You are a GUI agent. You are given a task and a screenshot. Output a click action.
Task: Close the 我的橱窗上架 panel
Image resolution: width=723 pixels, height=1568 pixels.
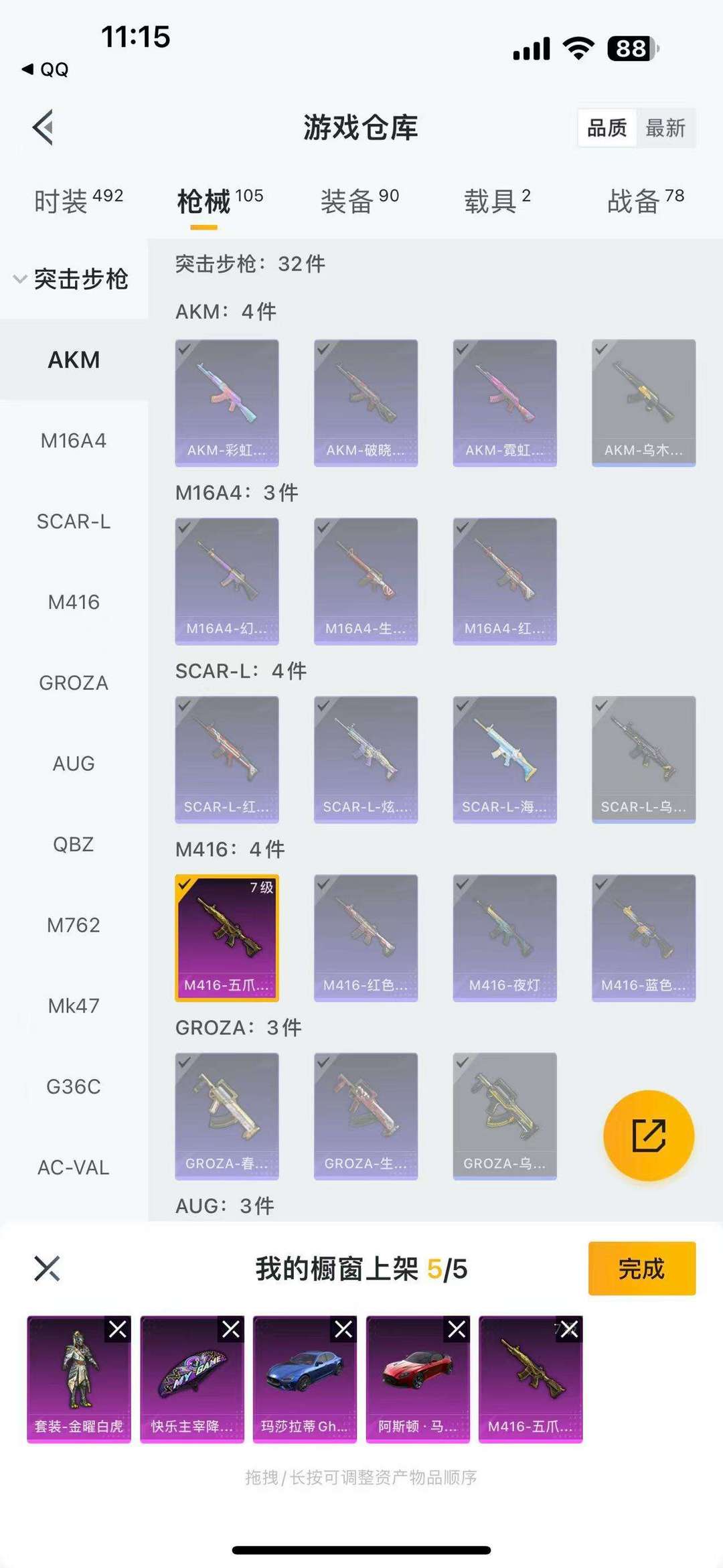[x=47, y=1269]
